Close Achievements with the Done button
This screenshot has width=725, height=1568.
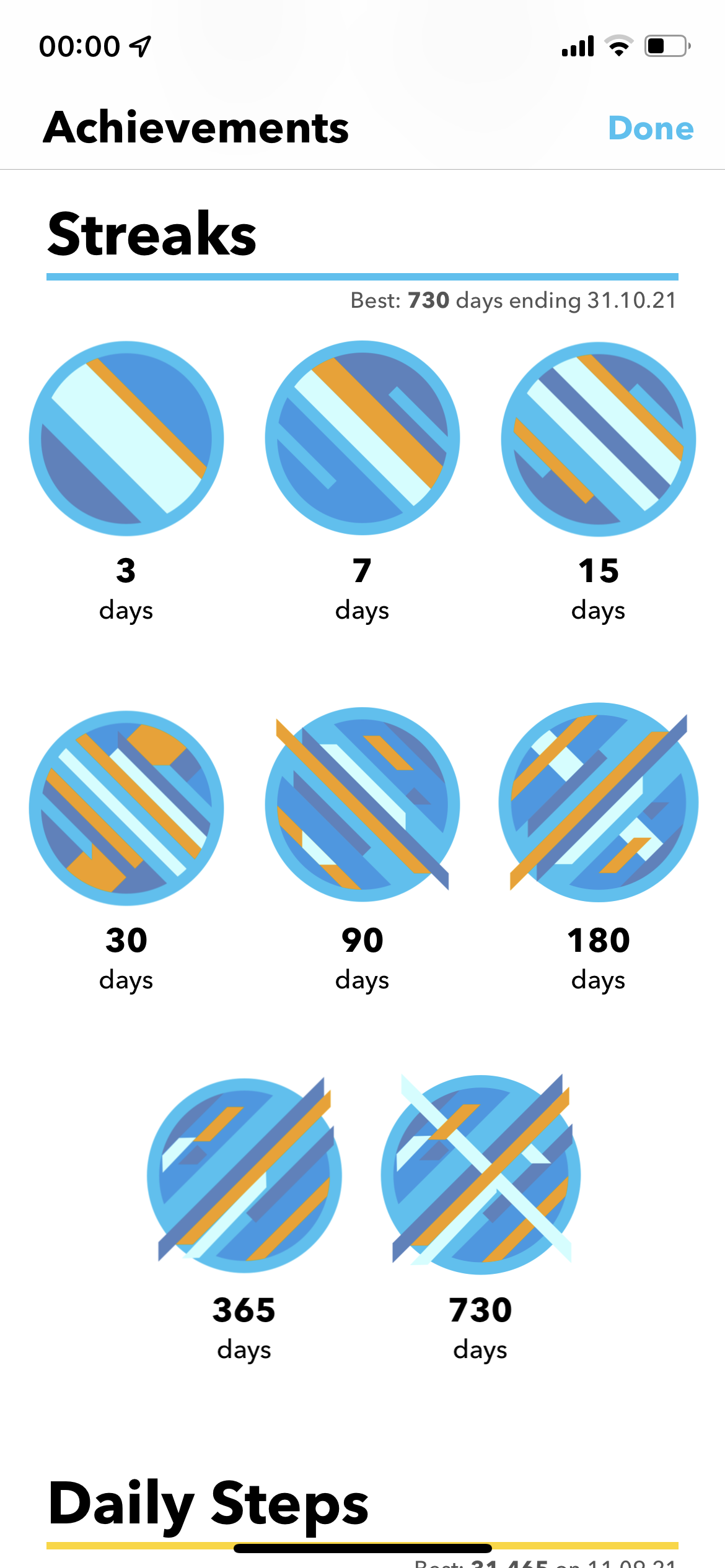click(651, 128)
